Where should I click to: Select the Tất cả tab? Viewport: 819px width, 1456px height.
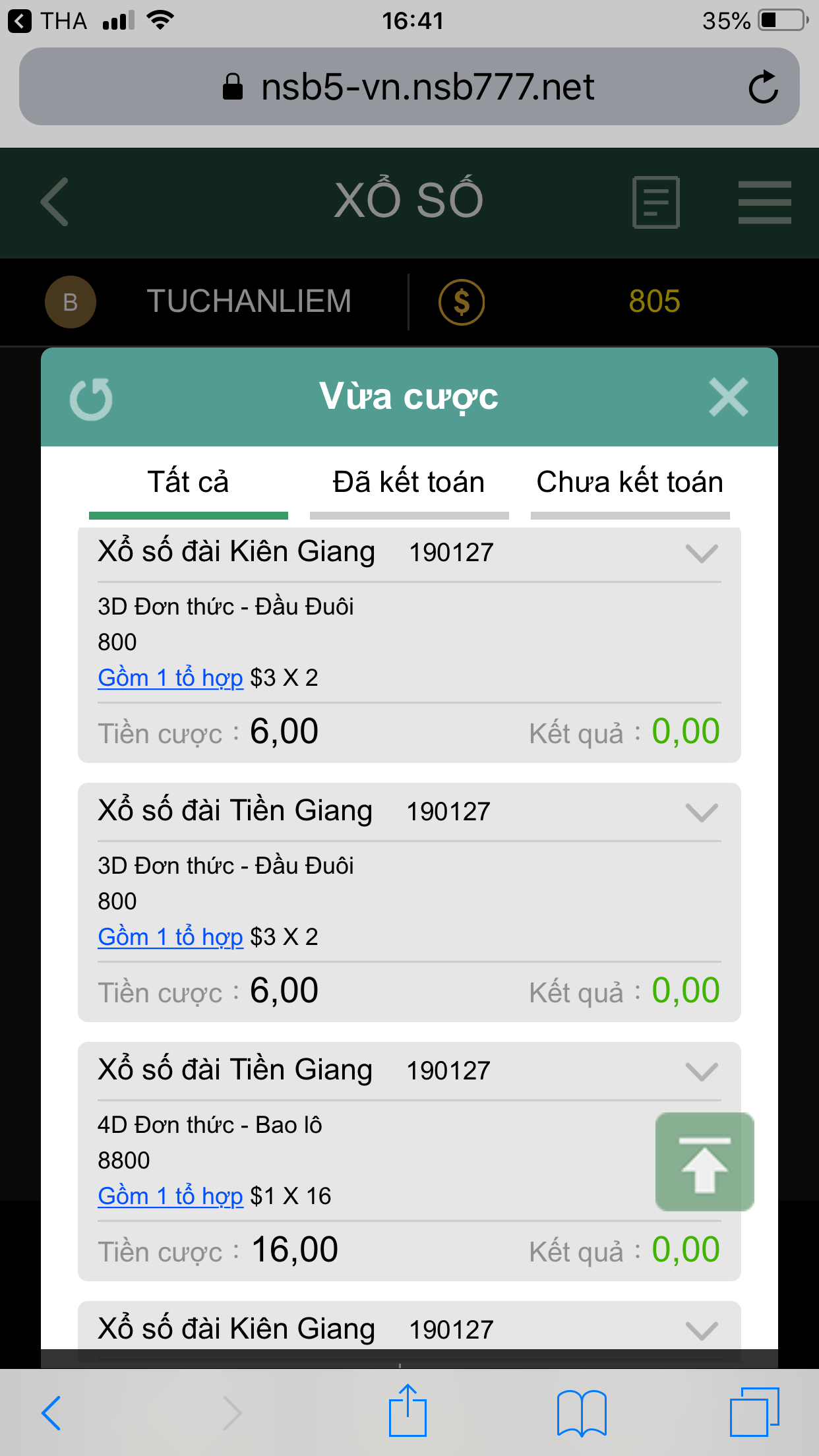tap(188, 483)
